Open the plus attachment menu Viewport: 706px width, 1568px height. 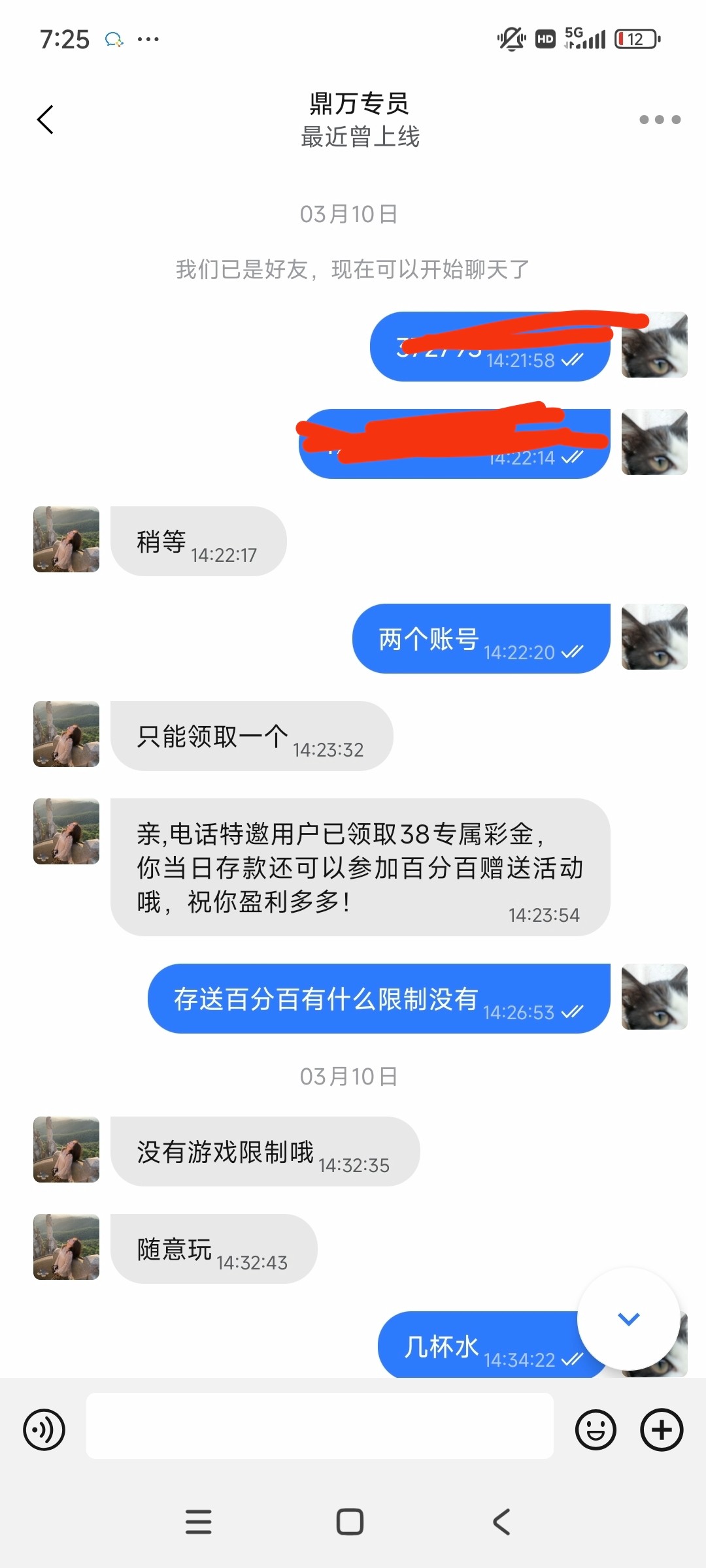click(x=662, y=1429)
